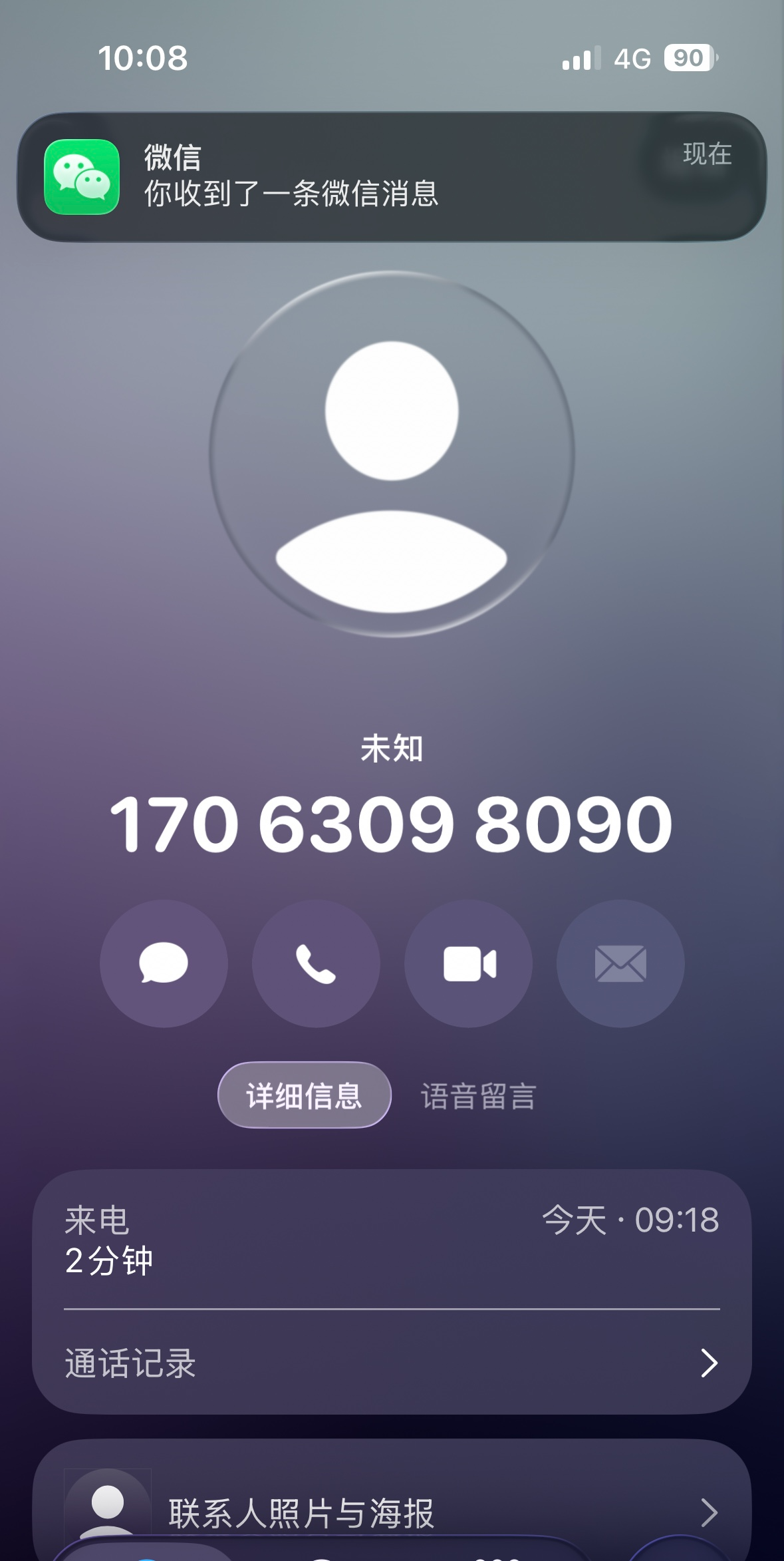Screen dimensions: 784x1561
Task: Call the unknown number back
Action: (316, 963)
